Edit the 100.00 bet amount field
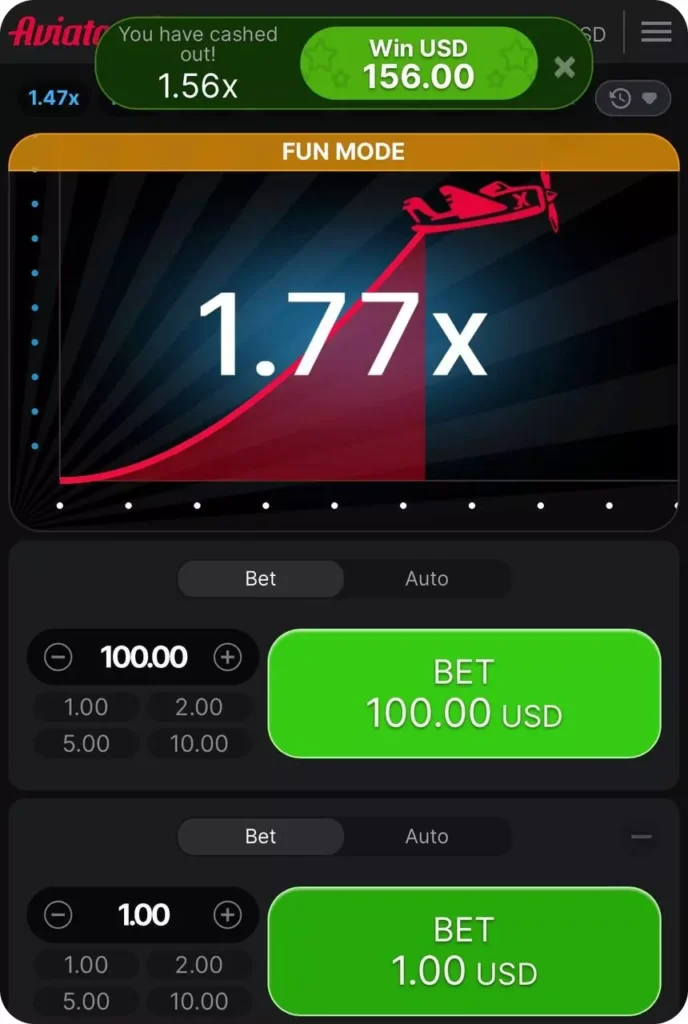688x1024 pixels. point(144,657)
